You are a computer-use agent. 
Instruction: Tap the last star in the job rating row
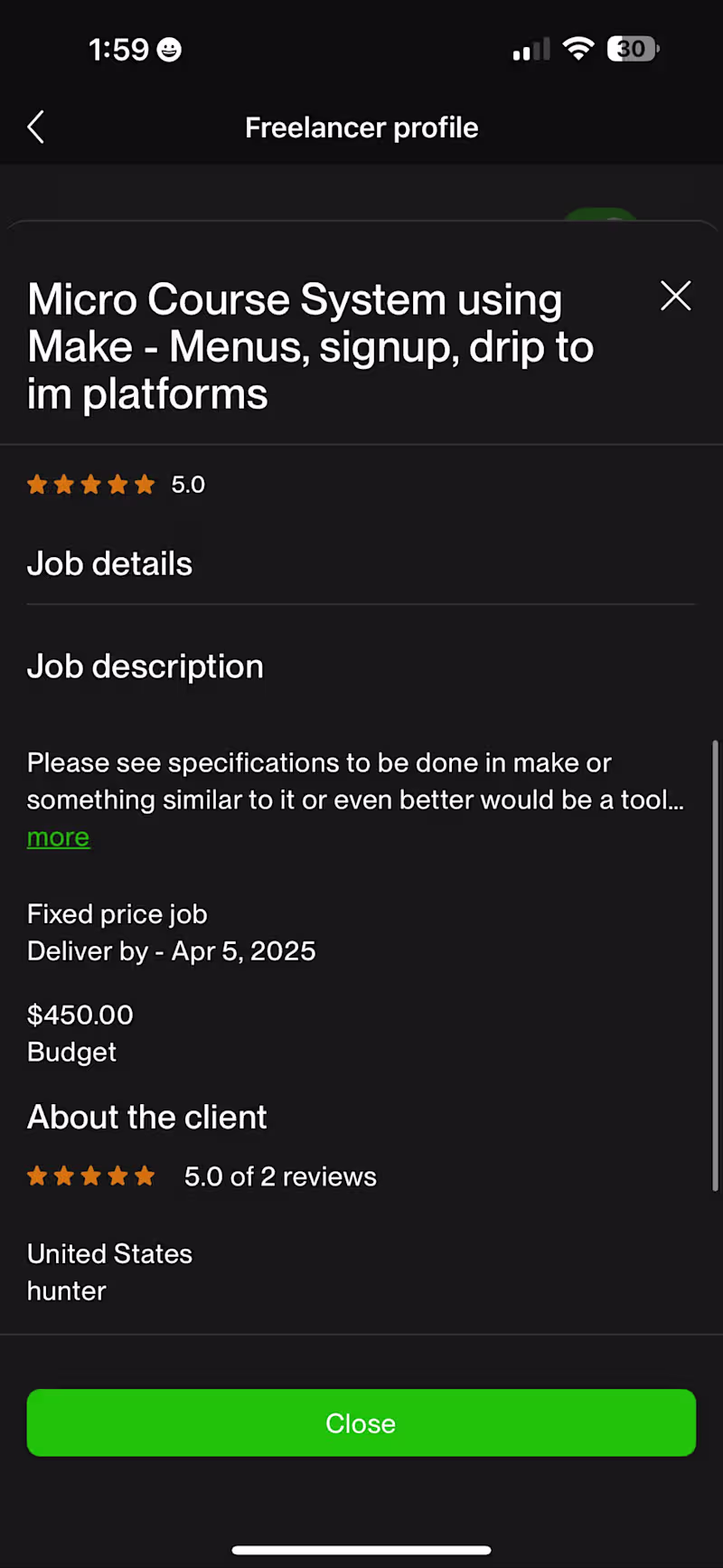point(145,485)
